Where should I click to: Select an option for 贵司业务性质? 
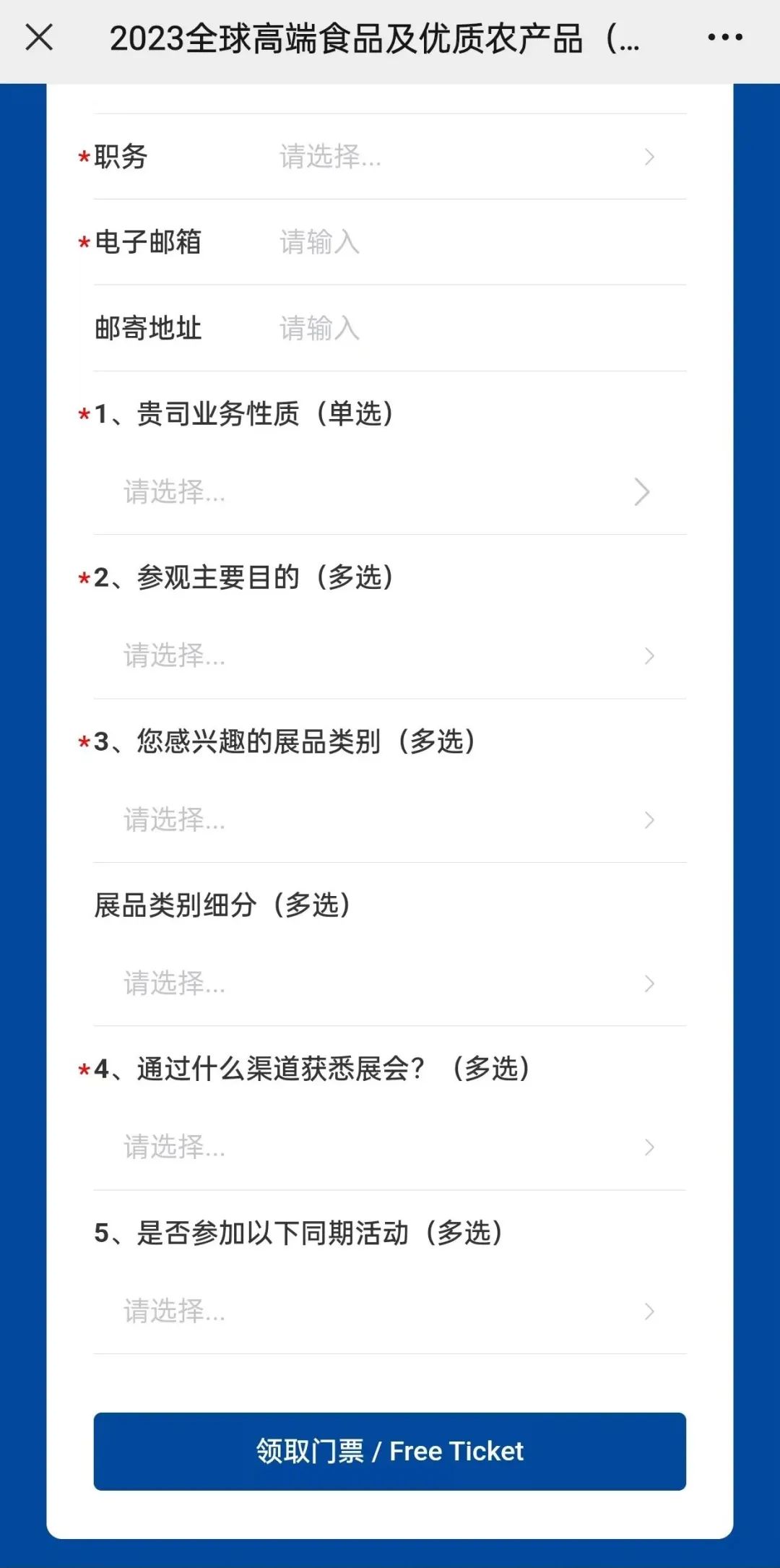pos(390,493)
